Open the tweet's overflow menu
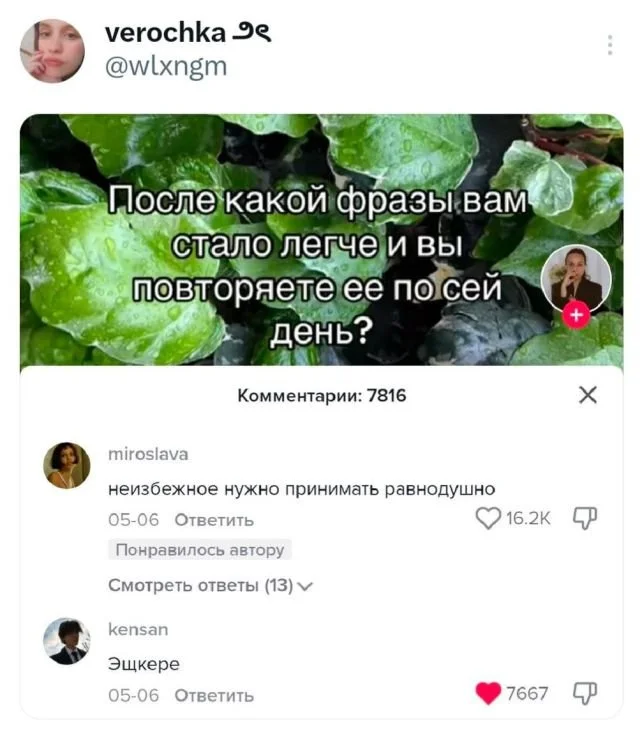This screenshot has height=738, width=640. click(610, 45)
